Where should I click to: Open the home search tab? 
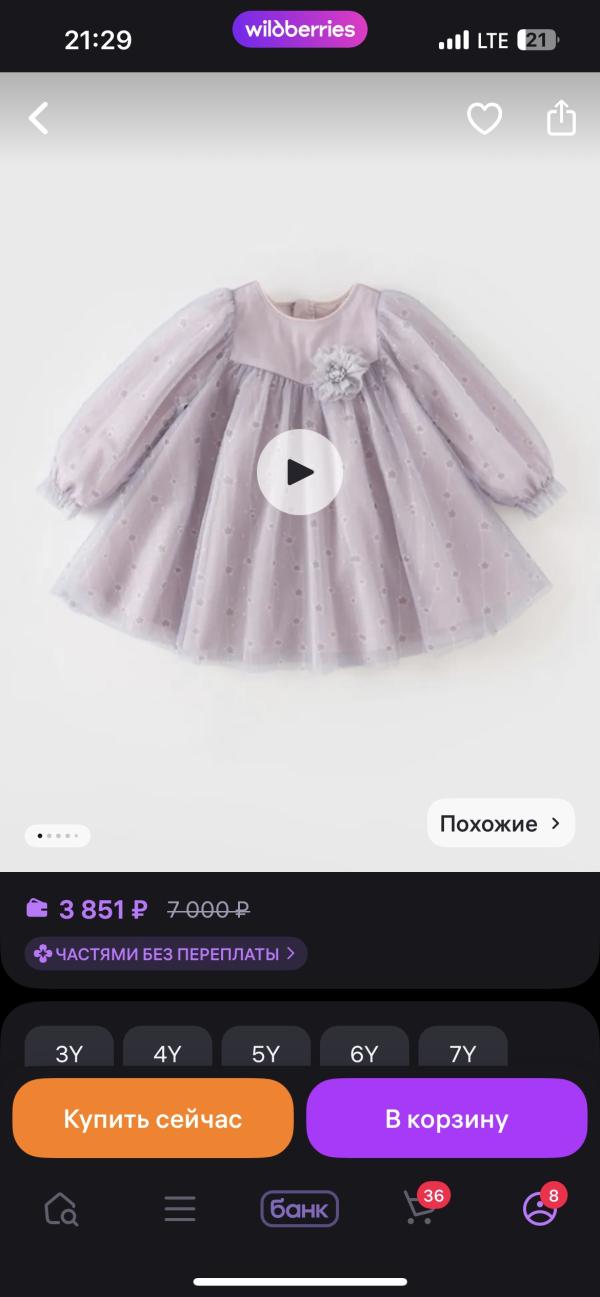pos(62,1209)
